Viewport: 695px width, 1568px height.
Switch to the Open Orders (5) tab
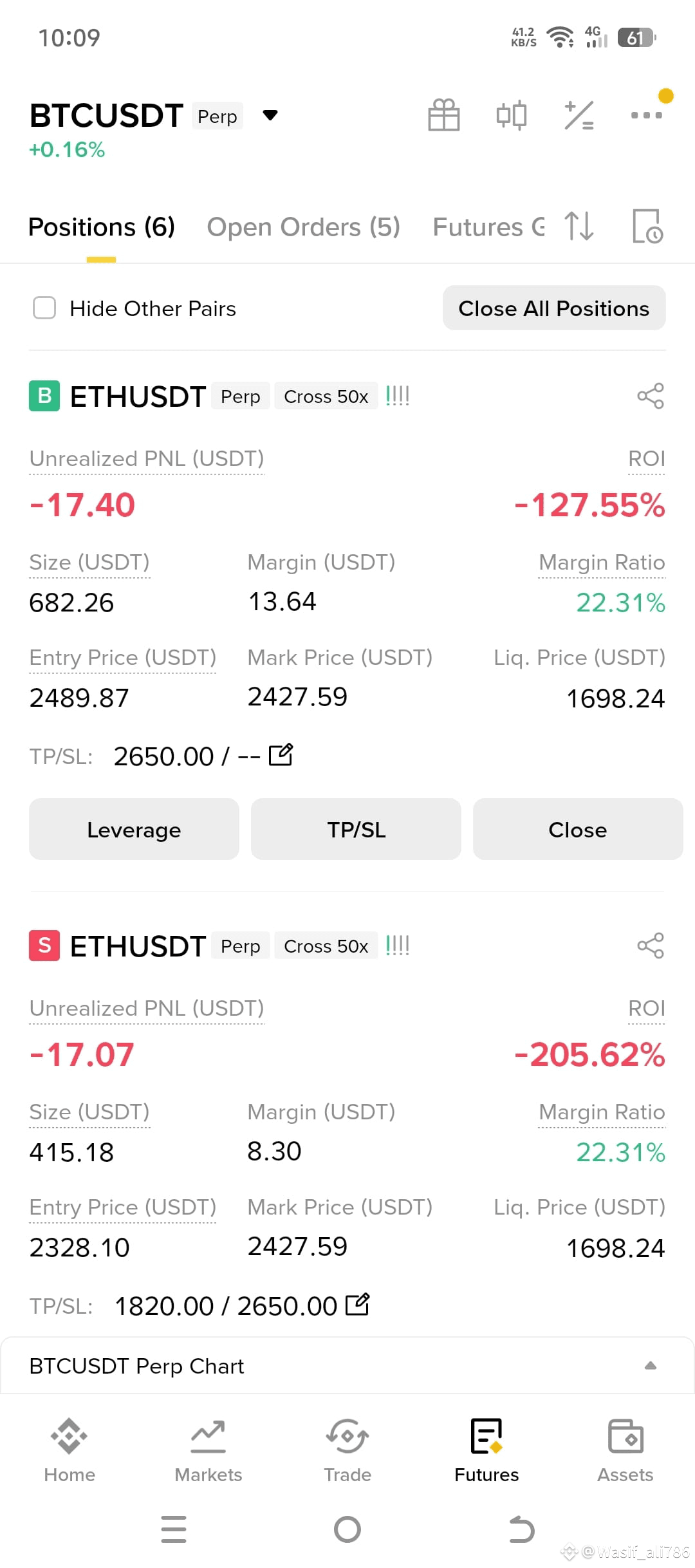(x=303, y=227)
